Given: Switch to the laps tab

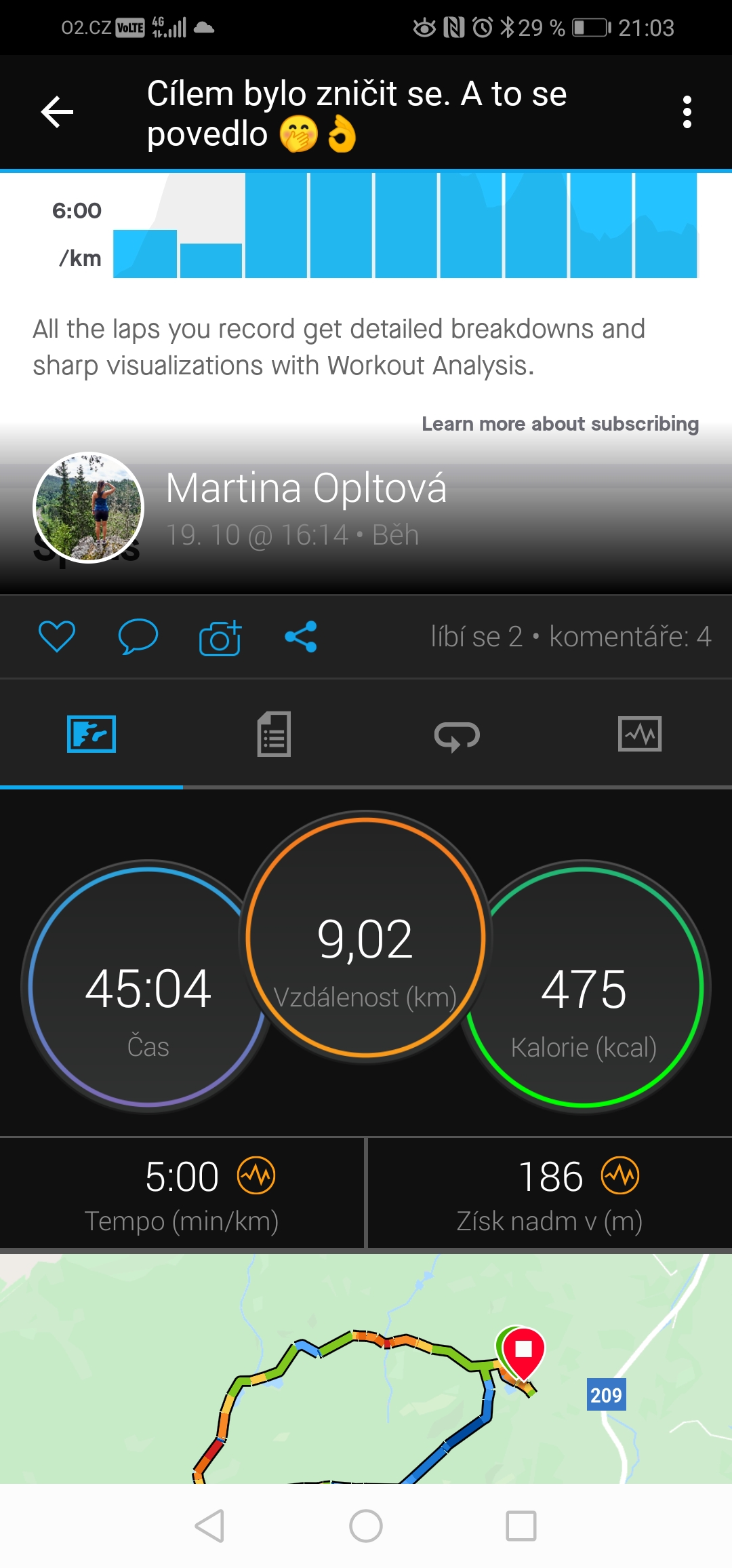Looking at the screenshot, I should click(x=457, y=735).
